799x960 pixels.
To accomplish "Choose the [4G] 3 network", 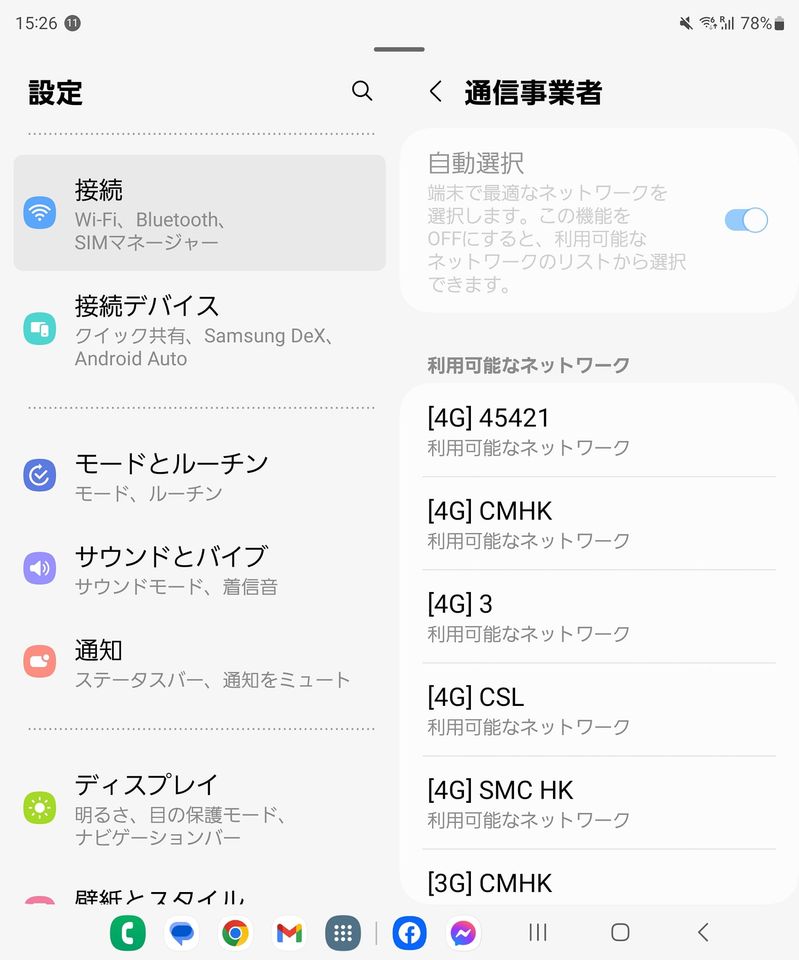I will (x=598, y=616).
